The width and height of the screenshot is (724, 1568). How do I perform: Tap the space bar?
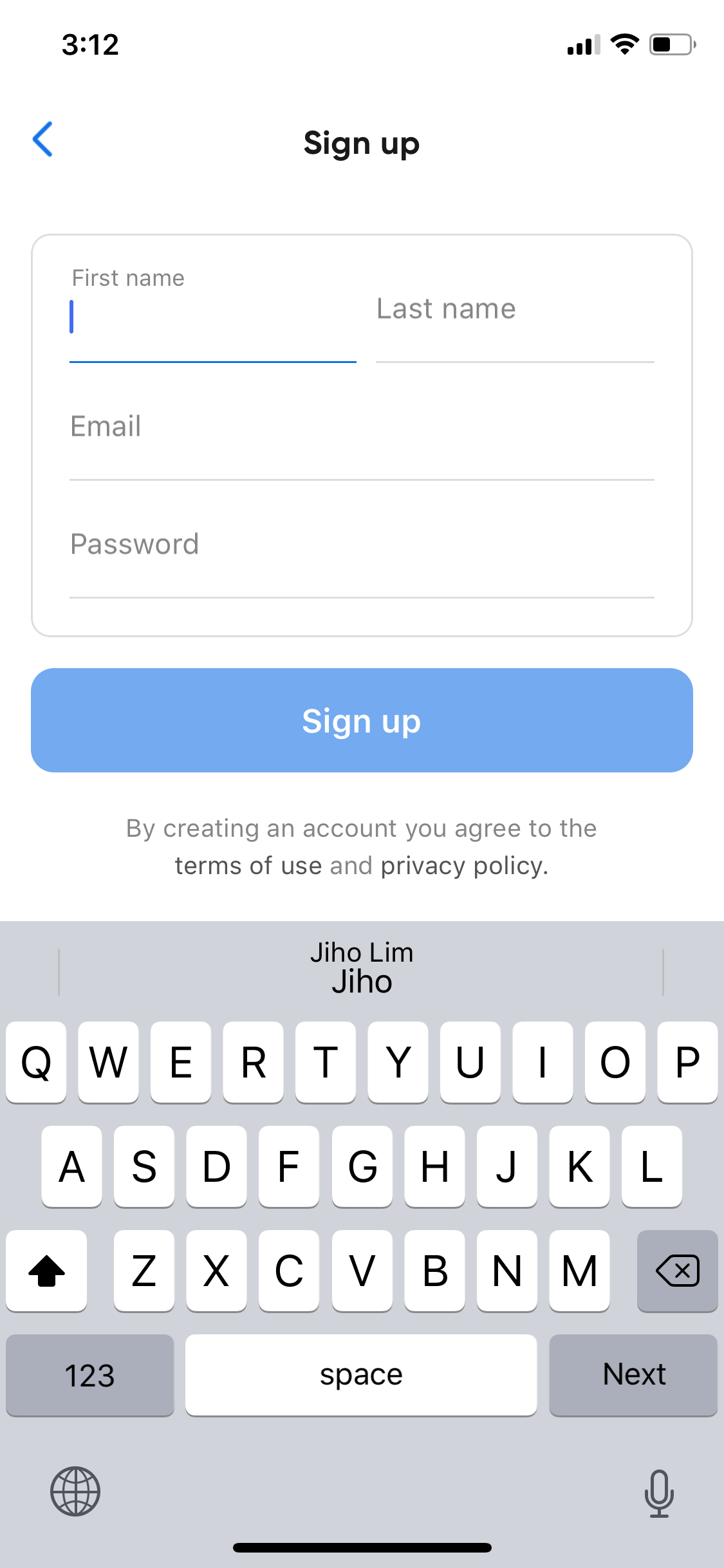tap(361, 1375)
